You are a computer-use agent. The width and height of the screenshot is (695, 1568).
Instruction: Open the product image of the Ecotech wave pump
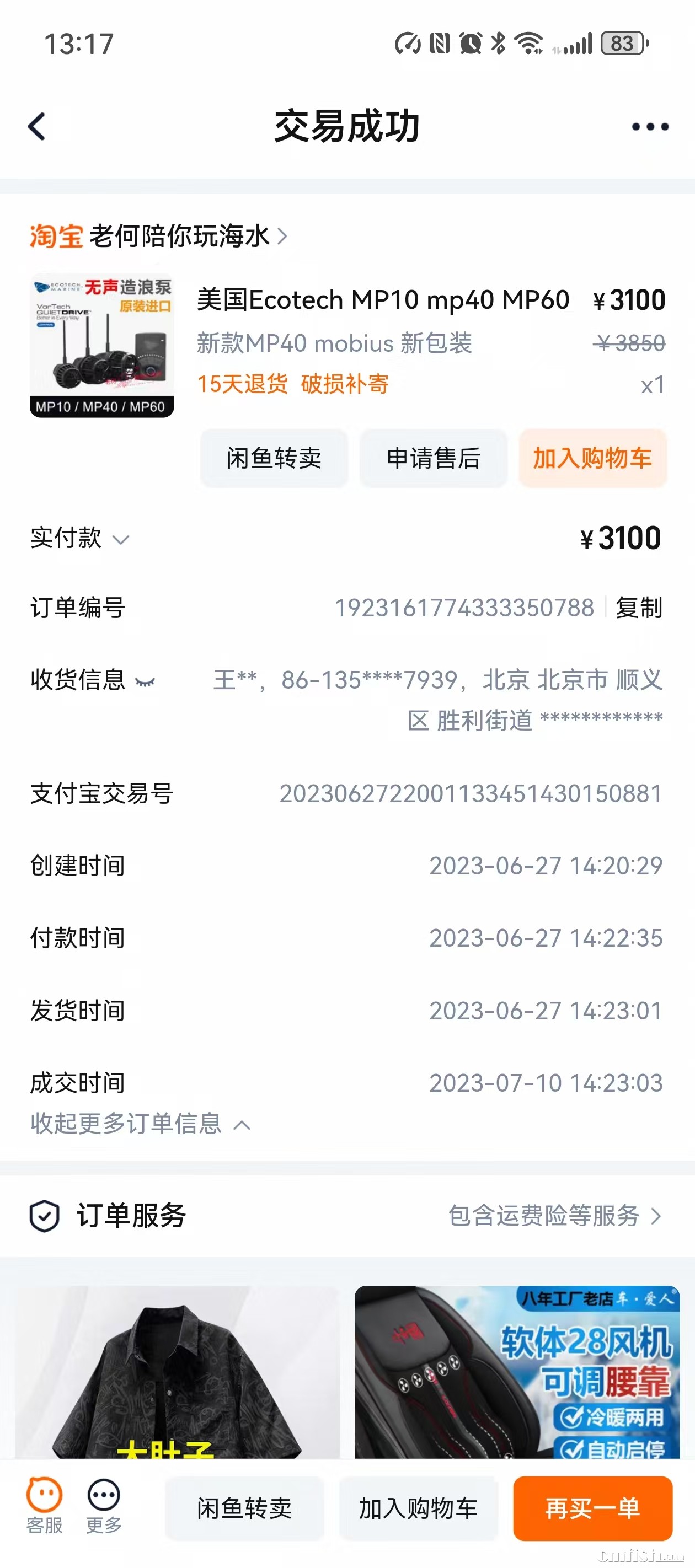[x=101, y=345]
